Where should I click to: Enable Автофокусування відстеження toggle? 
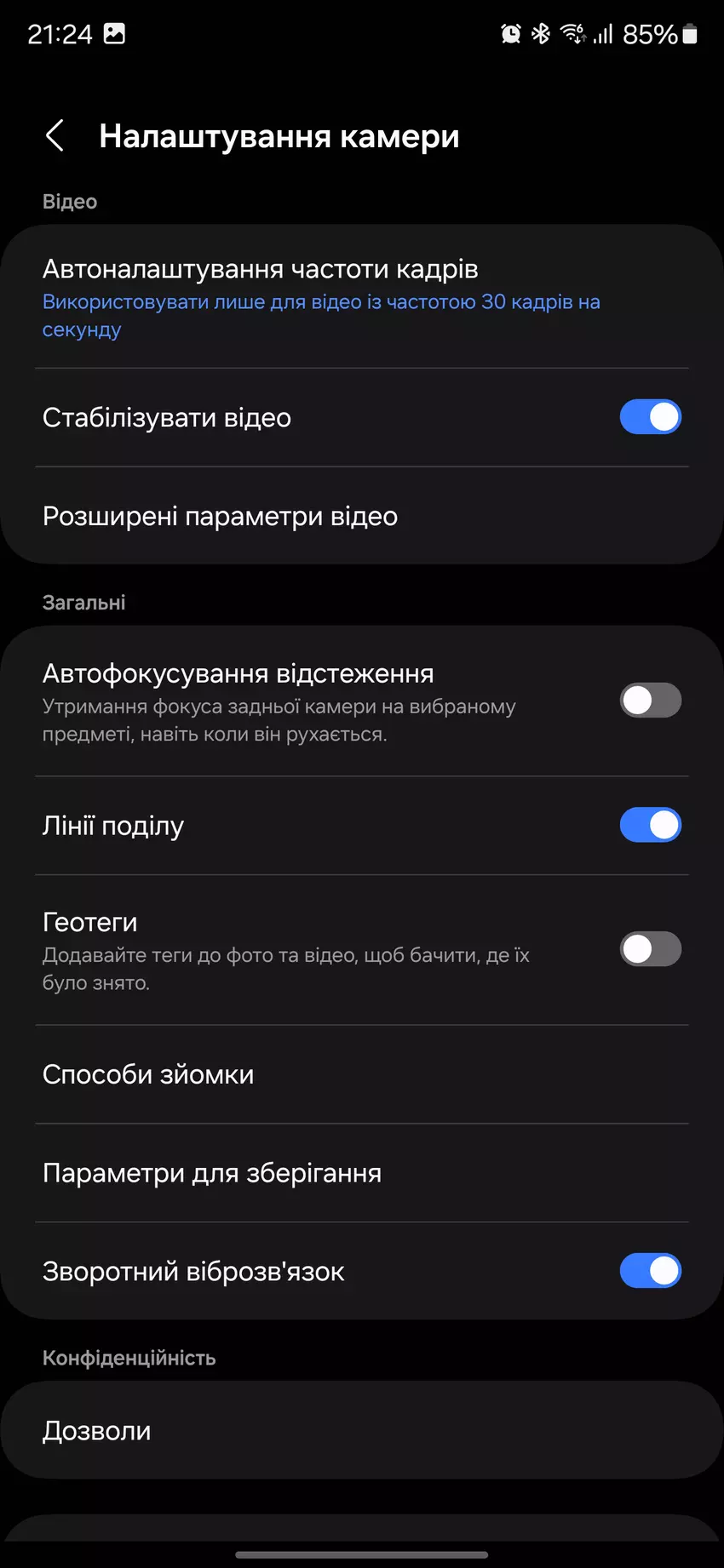650,701
